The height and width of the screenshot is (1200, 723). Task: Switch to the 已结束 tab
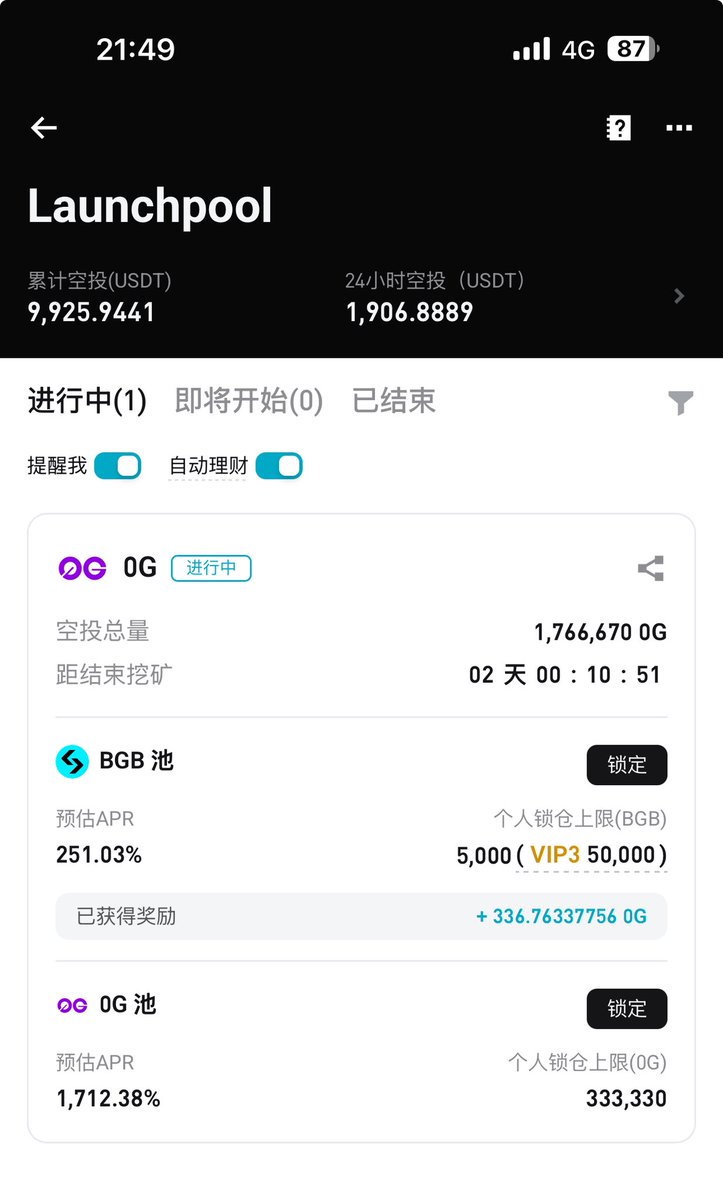(394, 402)
